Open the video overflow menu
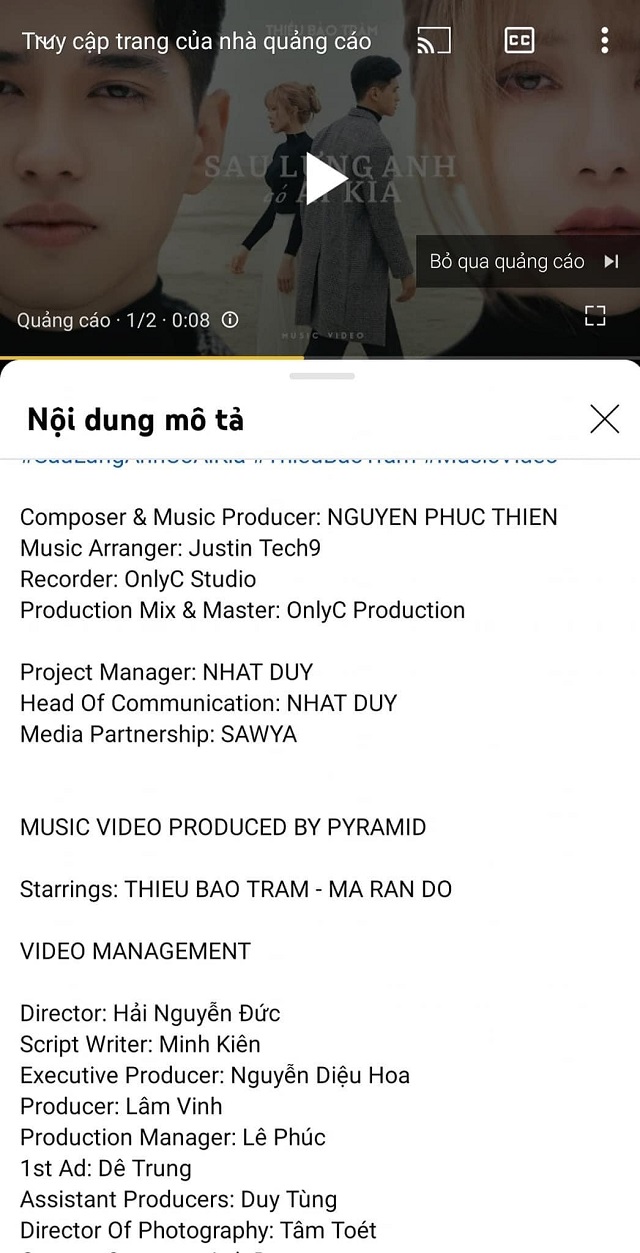640x1253 pixels. point(604,40)
